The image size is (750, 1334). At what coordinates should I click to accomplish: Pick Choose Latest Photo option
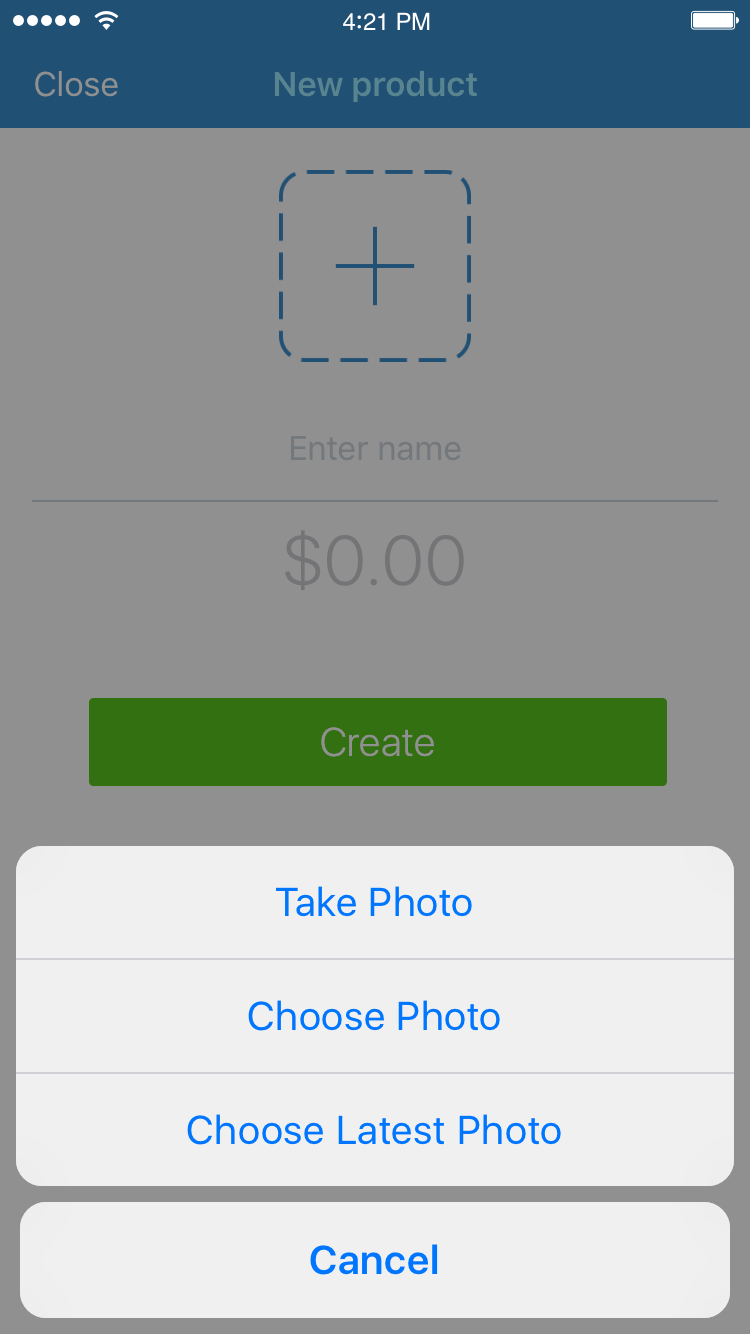pyautogui.click(x=374, y=1130)
